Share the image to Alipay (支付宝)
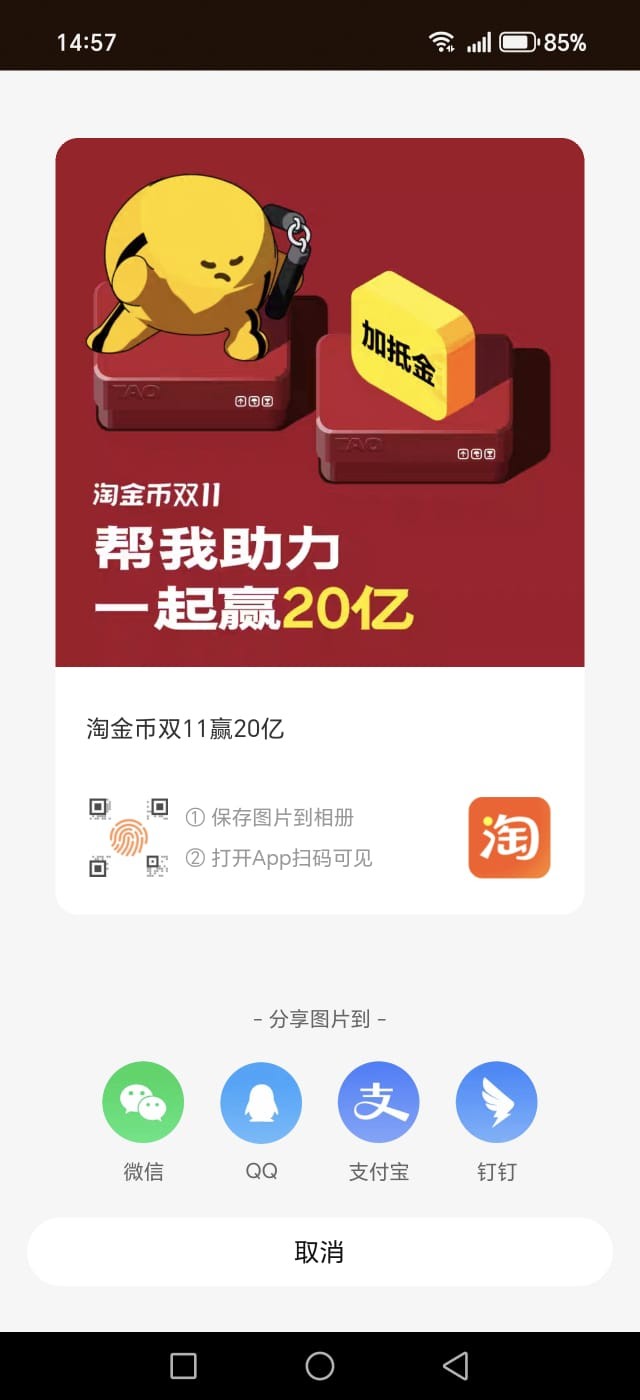Screen dimensions: 640x1400 pos(379,1102)
